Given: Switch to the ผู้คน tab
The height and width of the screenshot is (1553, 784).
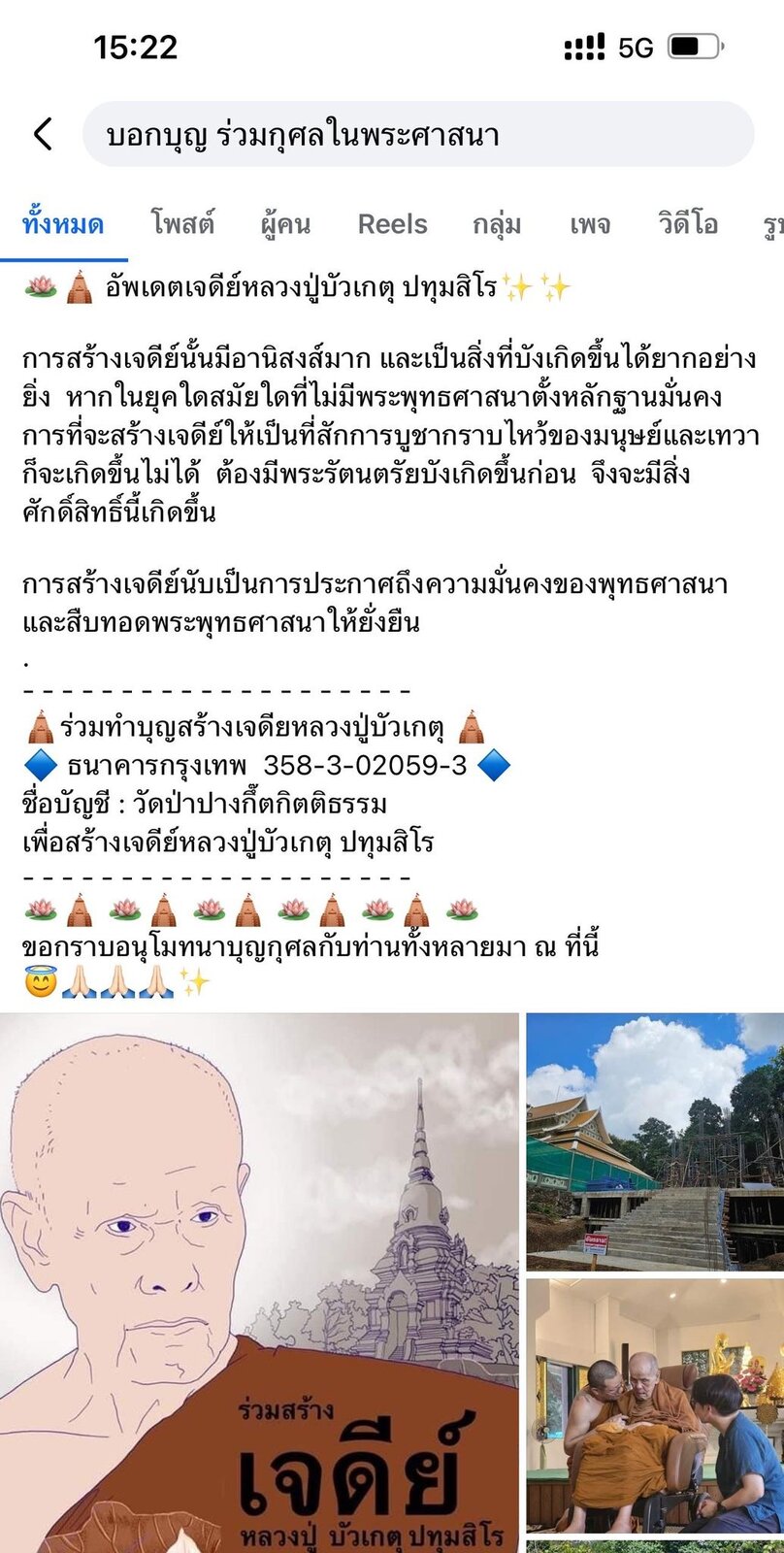Looking at the screenshot, I should (x=285, y=224).
